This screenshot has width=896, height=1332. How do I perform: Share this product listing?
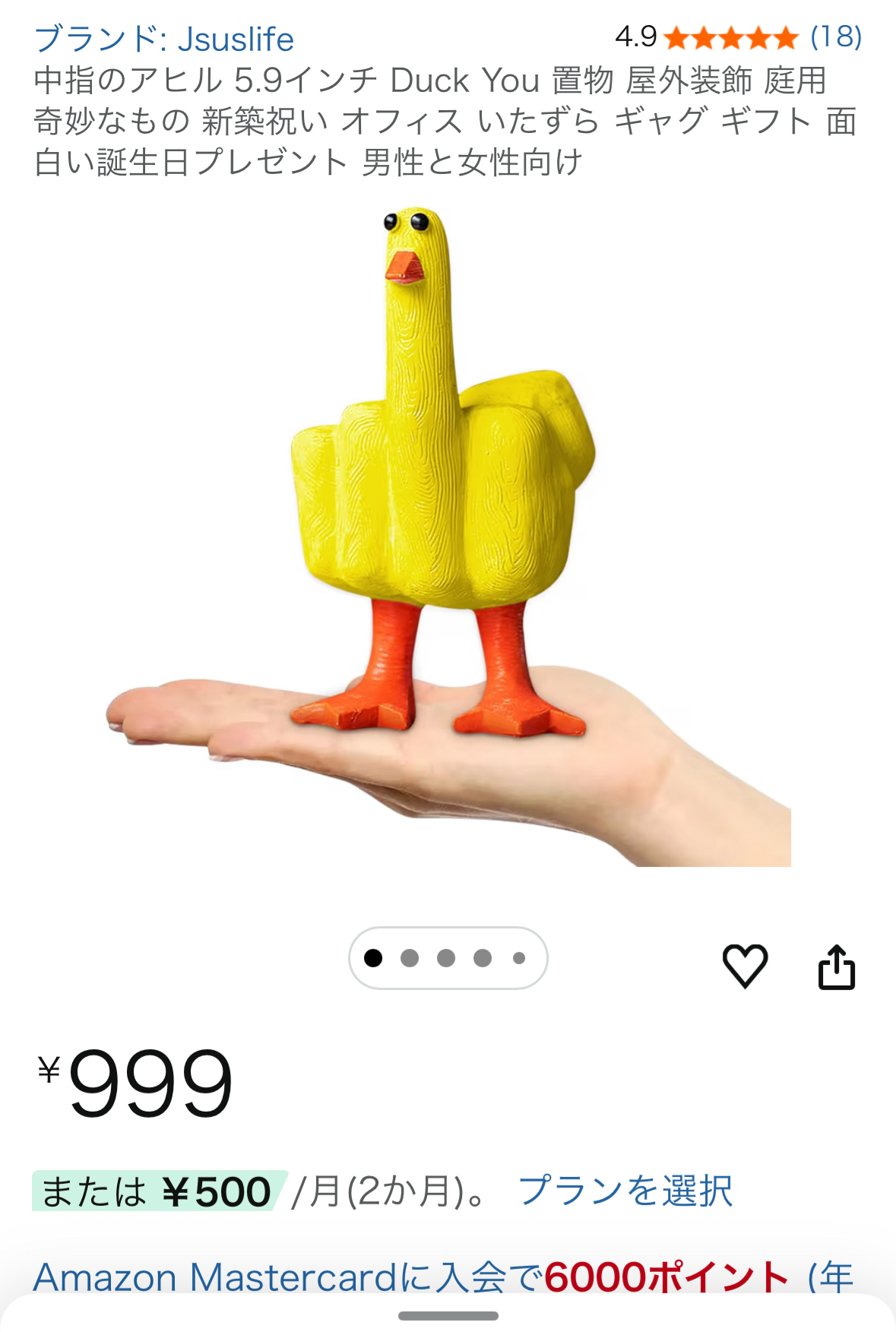point(836,967)
